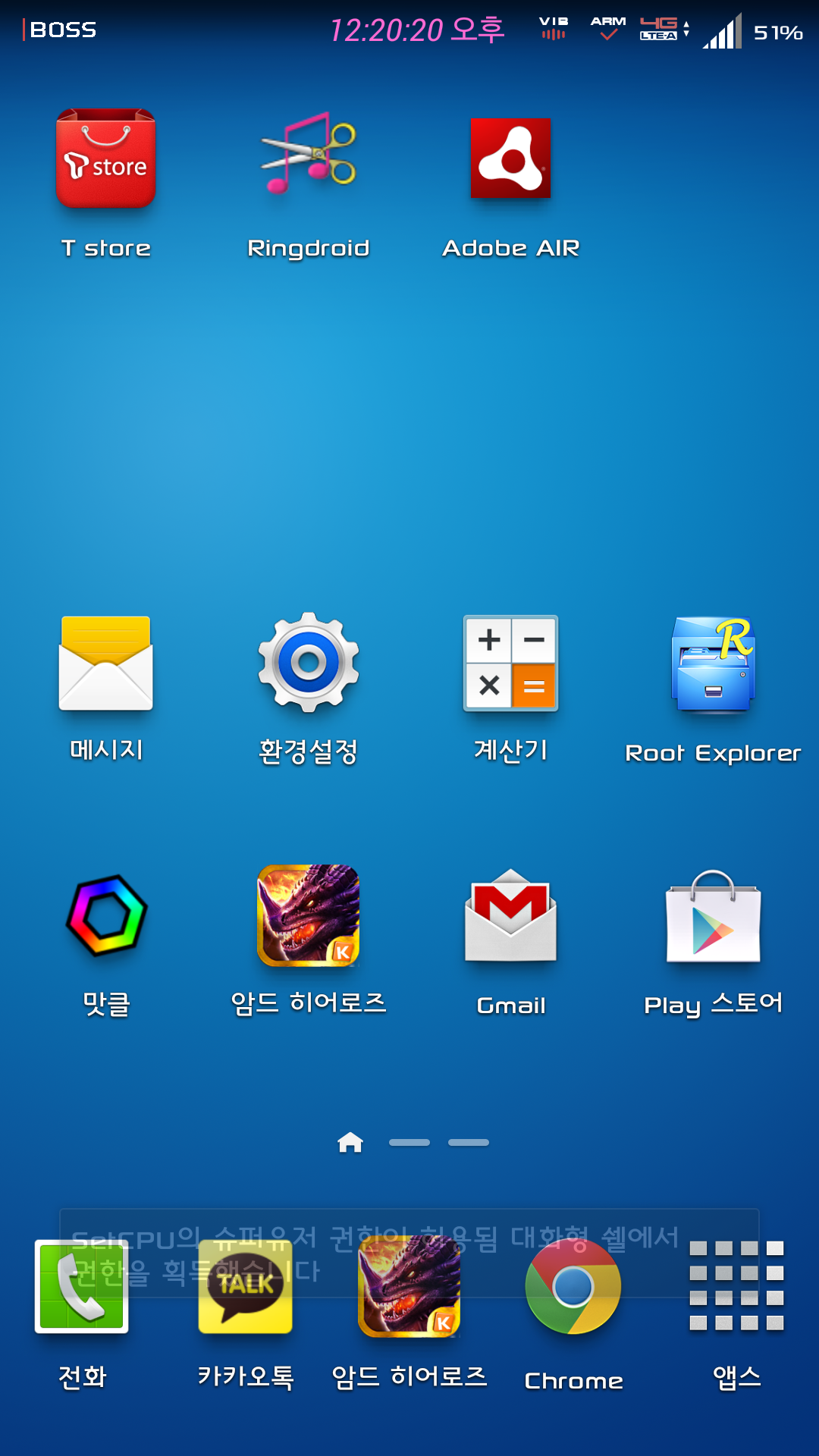This screenshot has height=1456, width=819.
Task: Launch the 계산기 calculator
Action: coord(510,664)
